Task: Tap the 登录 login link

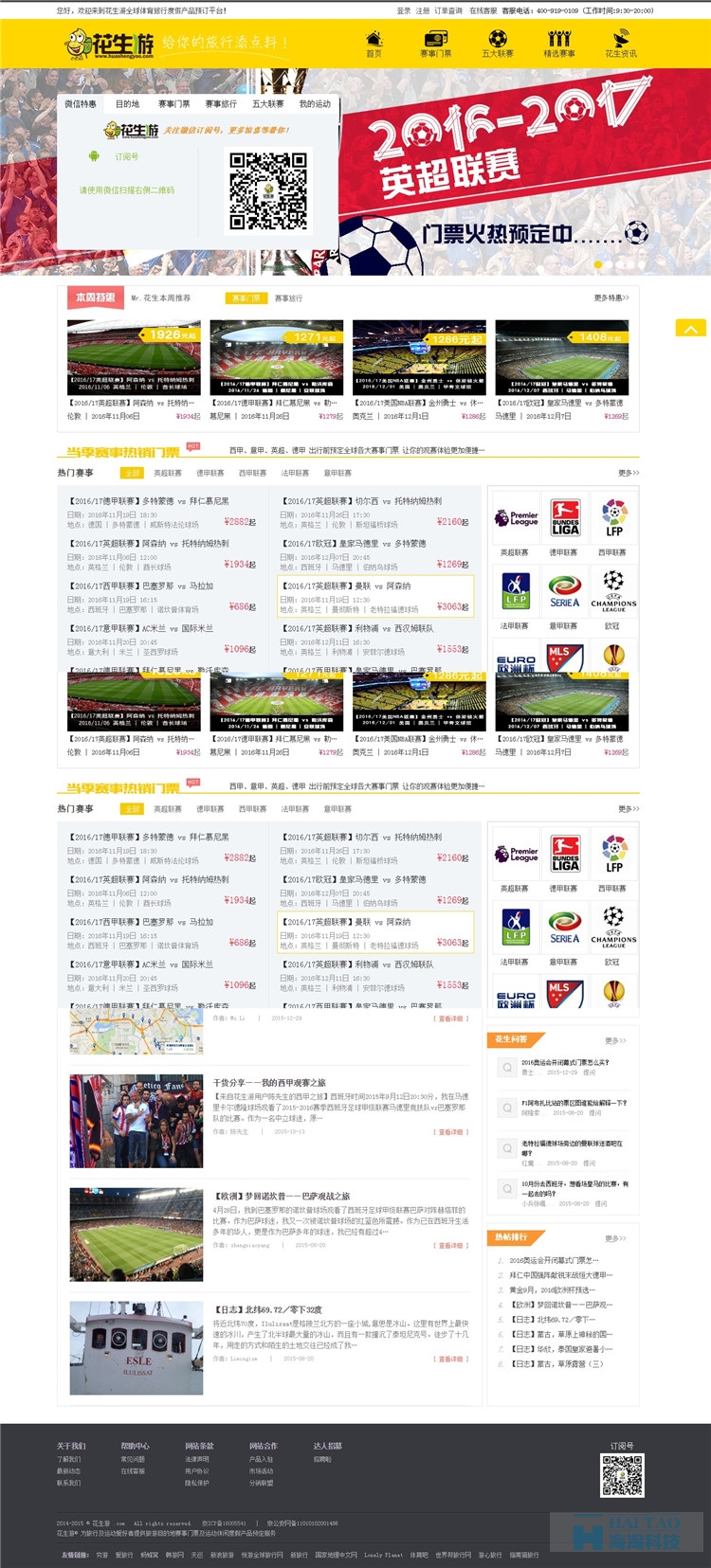Action: (403, 10)
